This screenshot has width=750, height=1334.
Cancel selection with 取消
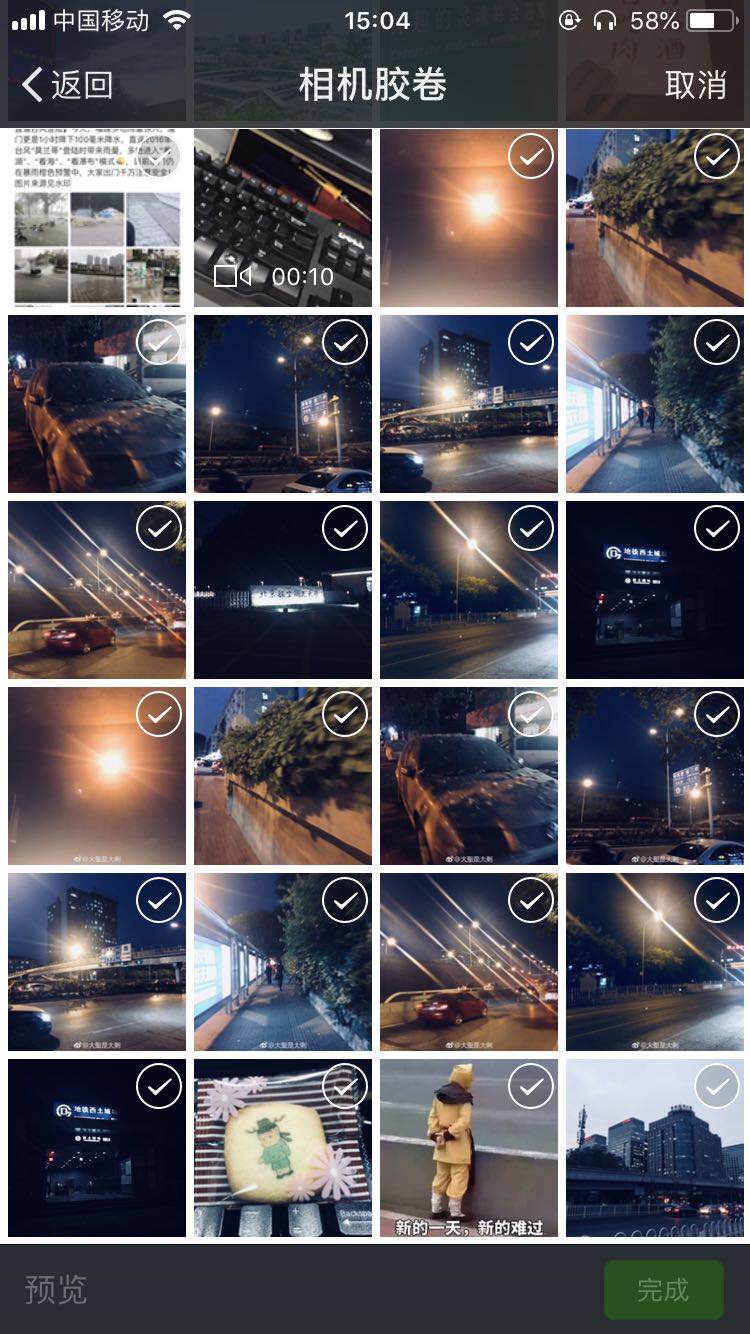click(695, 85)
